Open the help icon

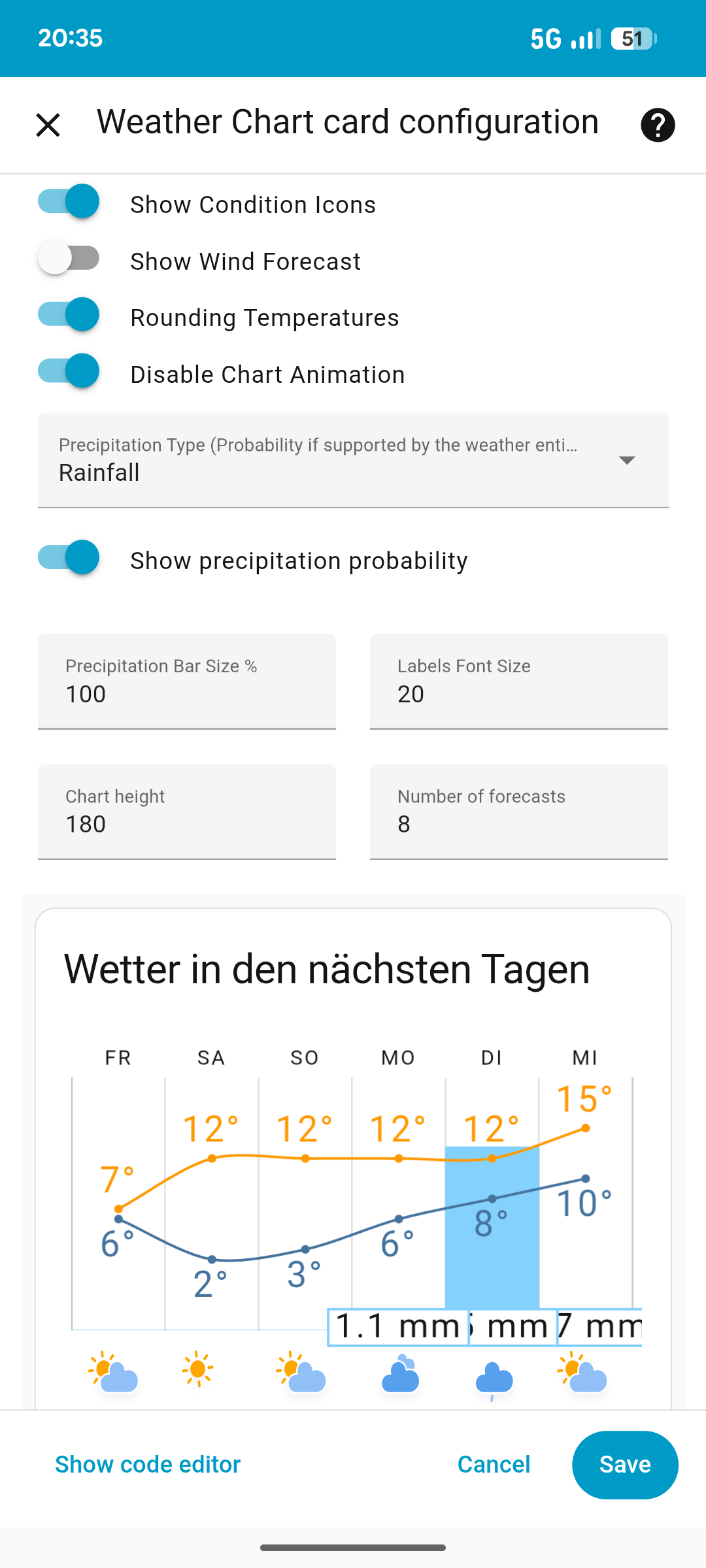point(658,125)
